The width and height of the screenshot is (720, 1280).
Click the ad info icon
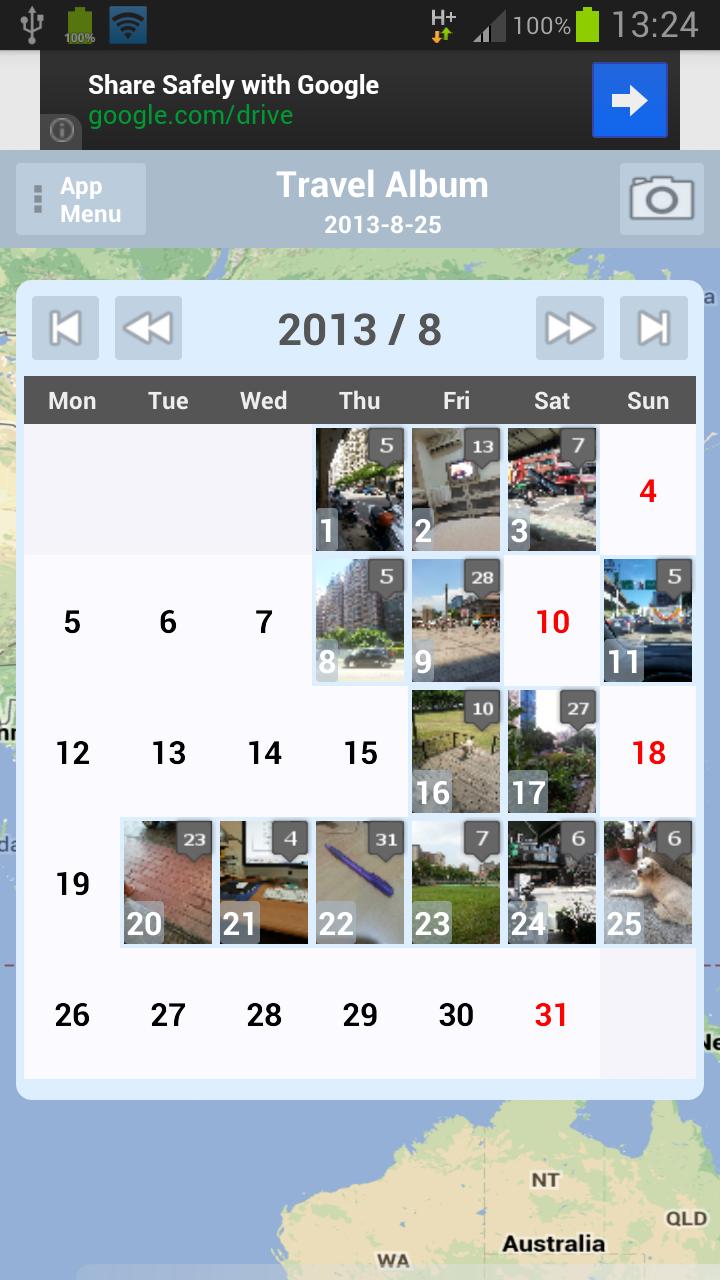(x=60, y=131)
